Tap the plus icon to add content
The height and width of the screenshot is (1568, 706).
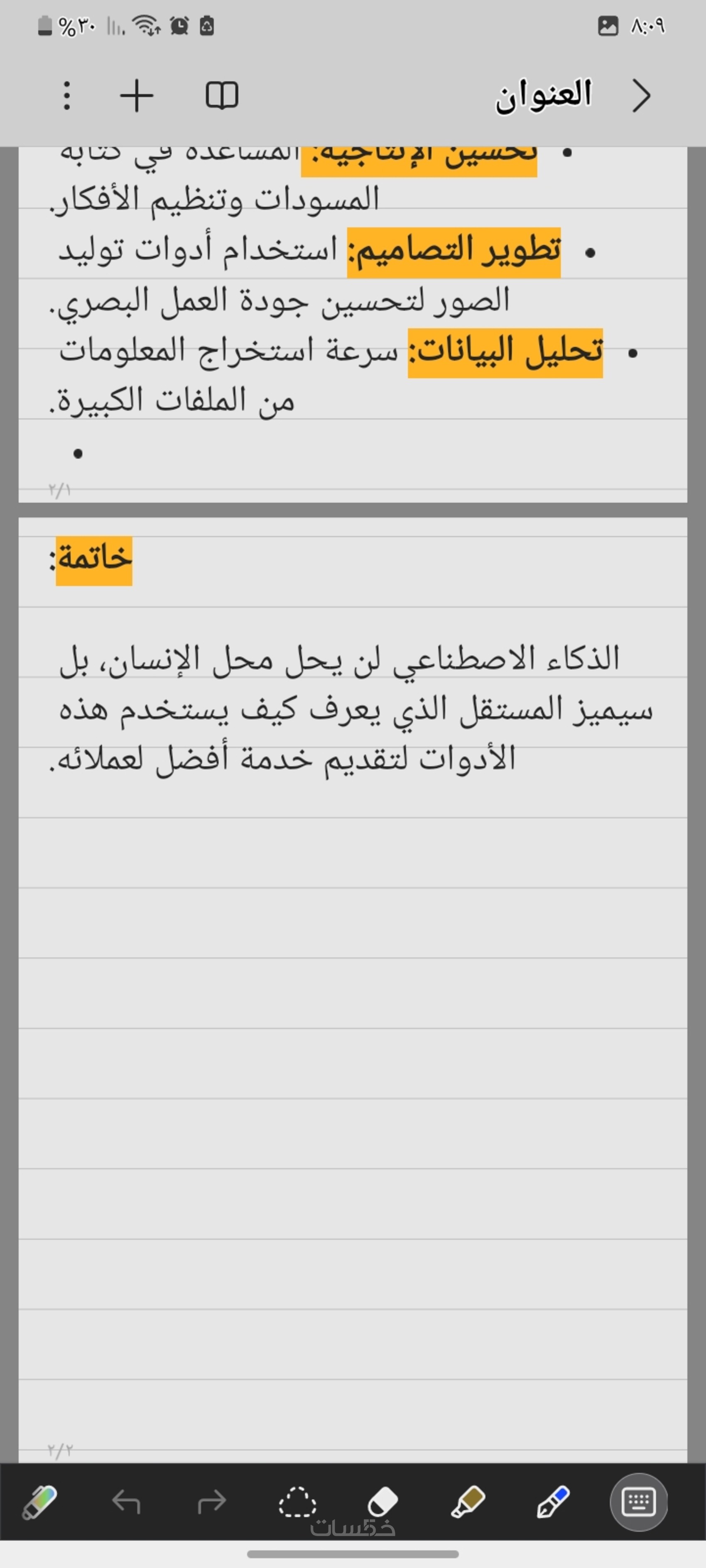pos(137,95)
